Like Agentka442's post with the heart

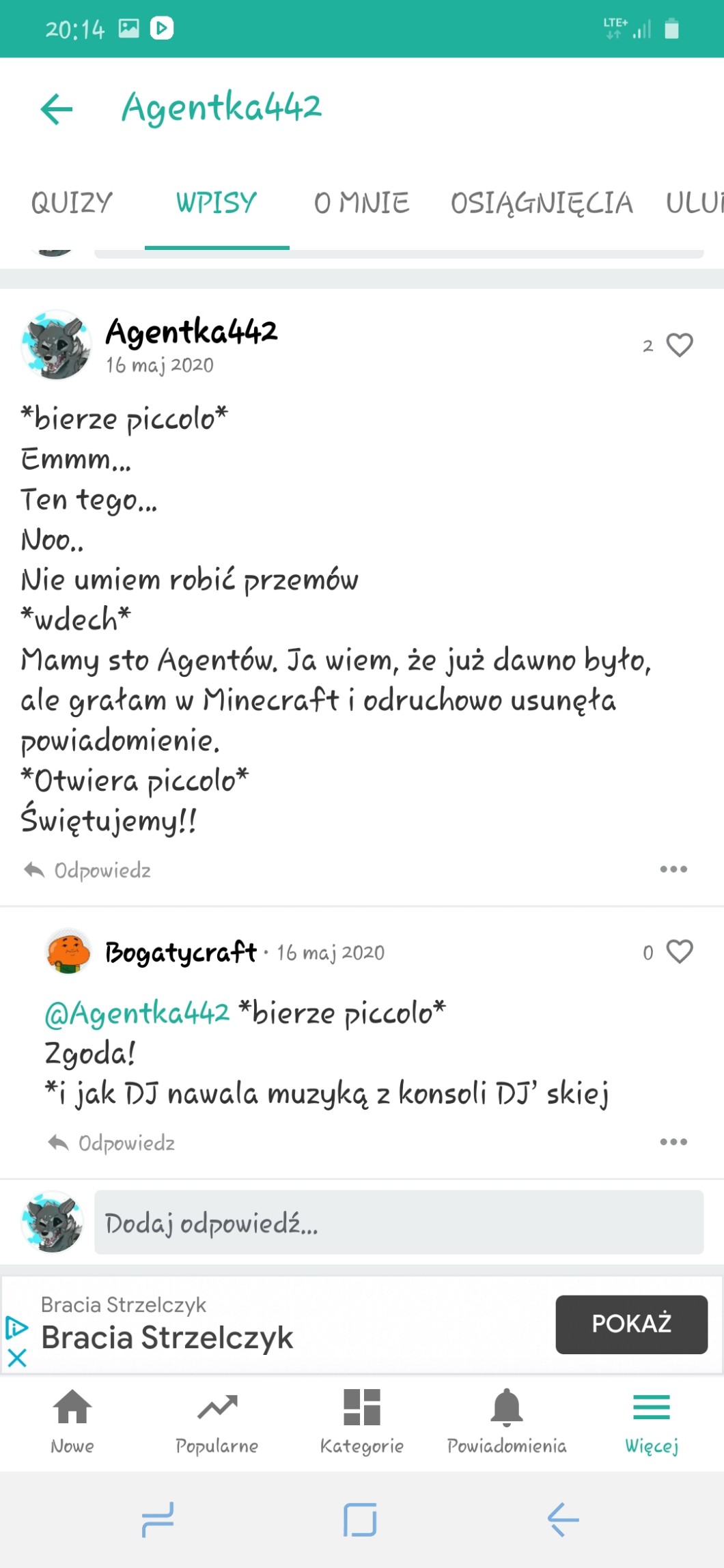(x=679, y=345)
